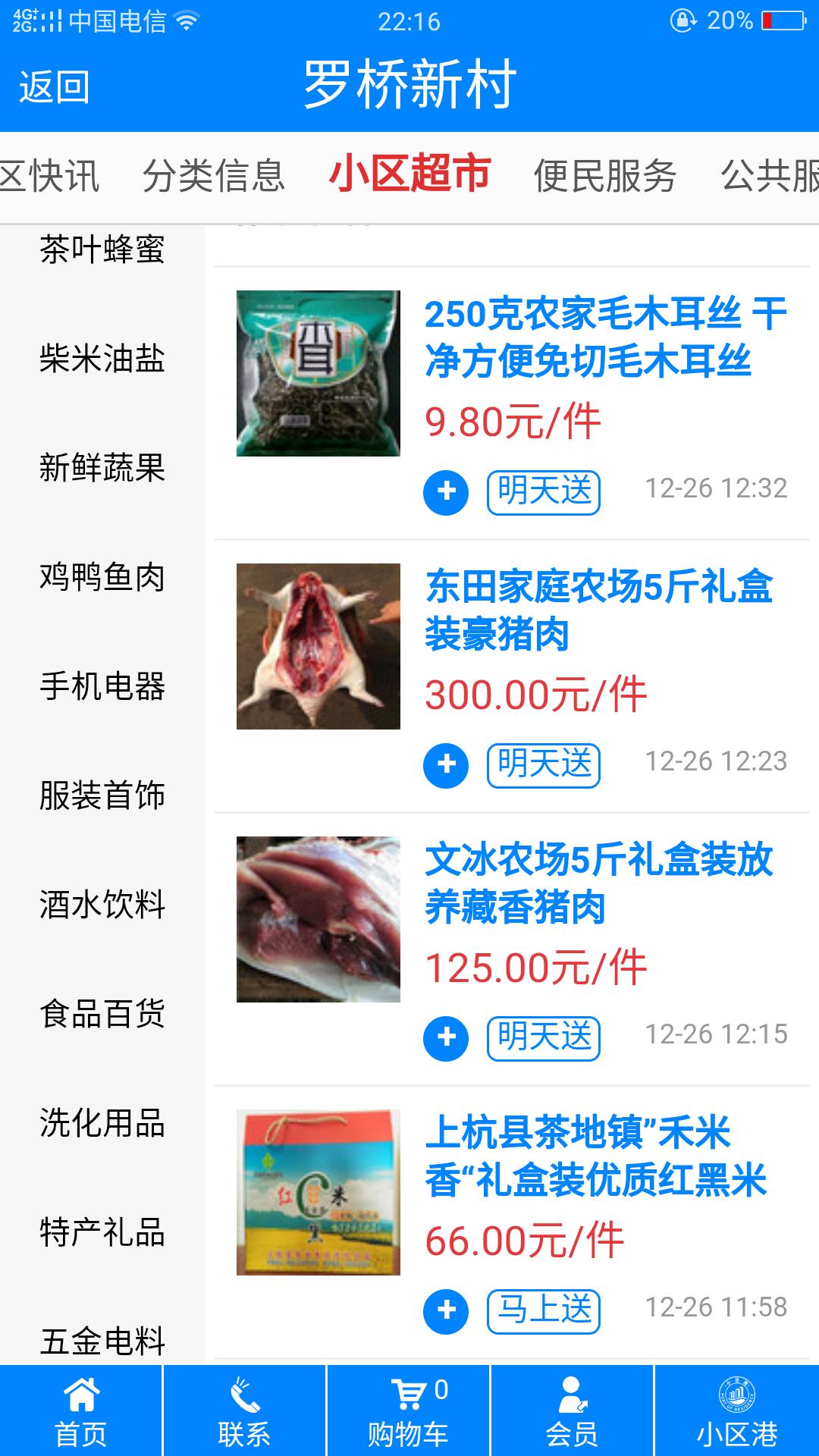819x1456 pixels.
Task: Tap 明天送 on the 豪猪肉 listing
Action: coord(542,764)
